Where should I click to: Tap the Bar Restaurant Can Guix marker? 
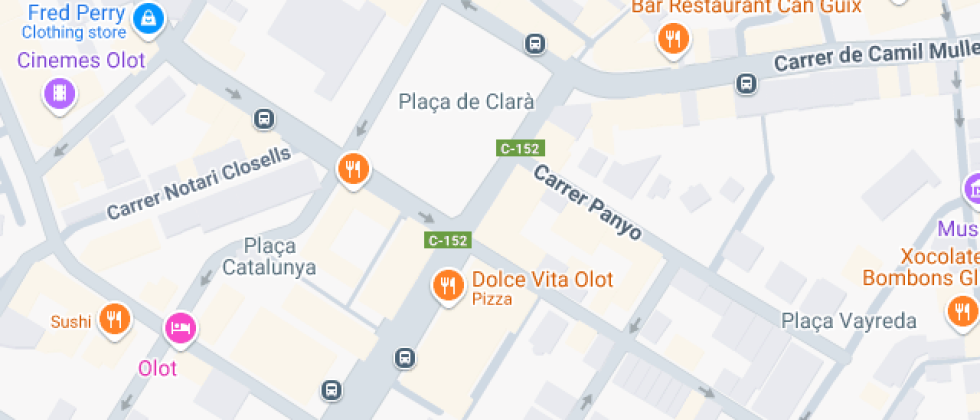[672, 39]
